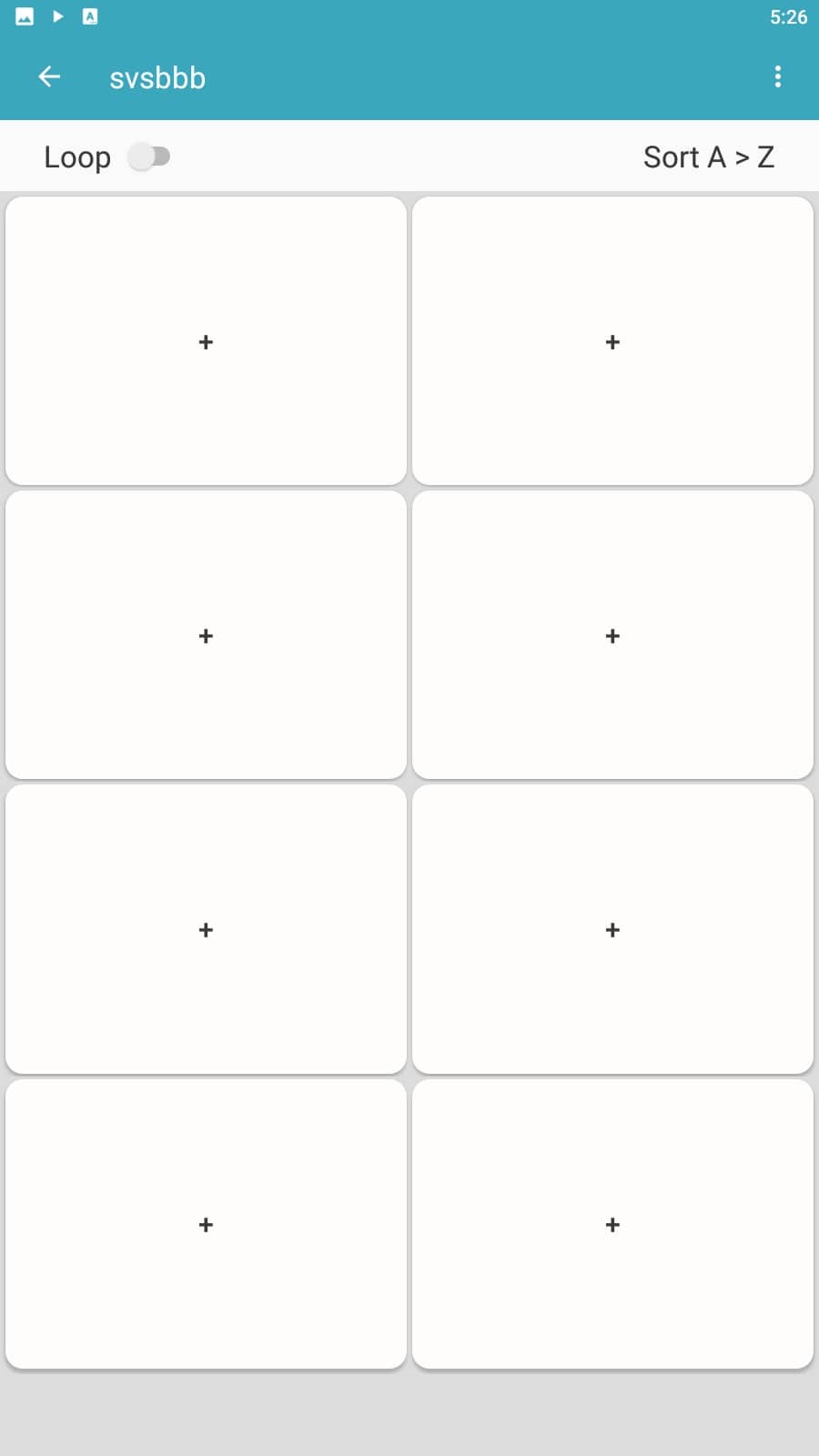Enable the Loop switch
Image resolution: width=819 pixels, height=1456 pixels.
tap(149, 157)
